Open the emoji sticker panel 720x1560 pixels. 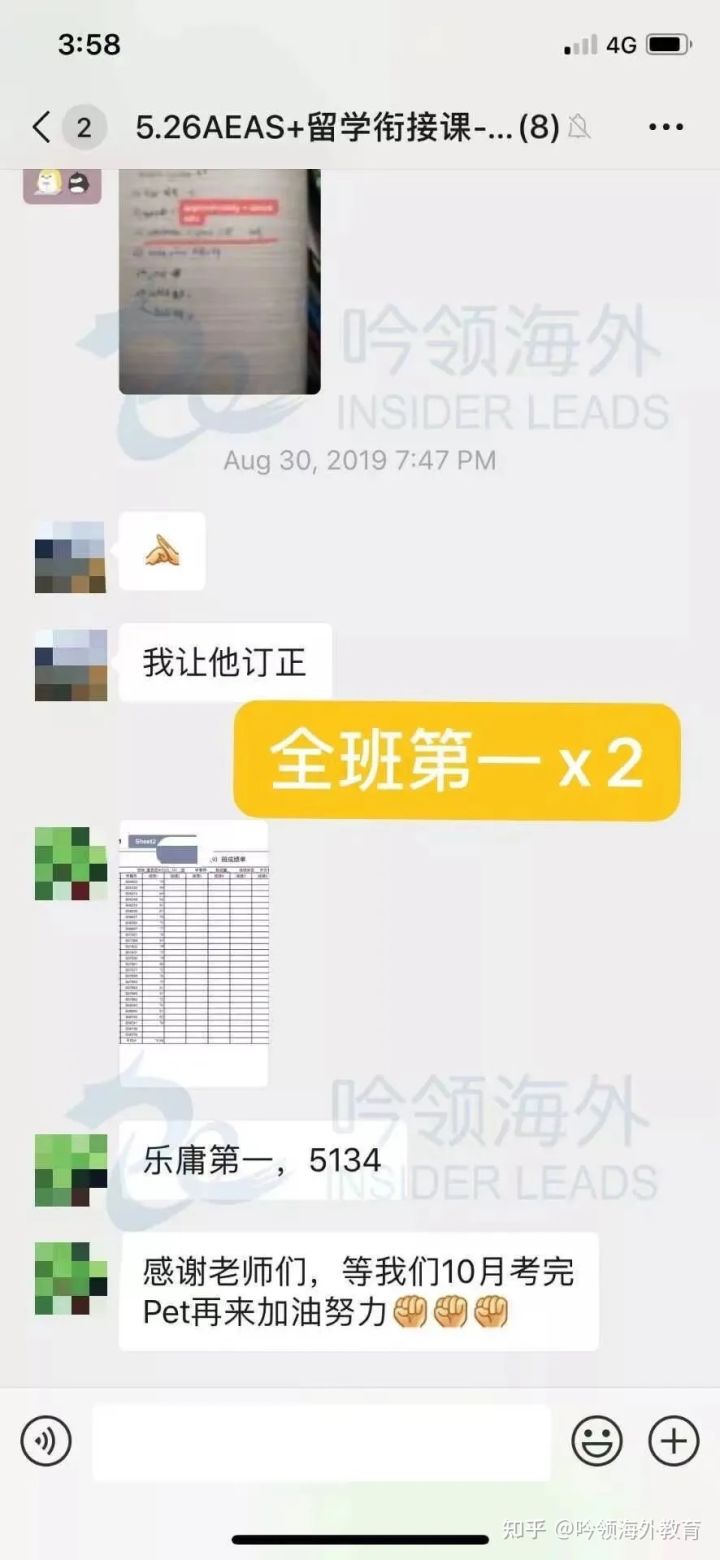597,1441
